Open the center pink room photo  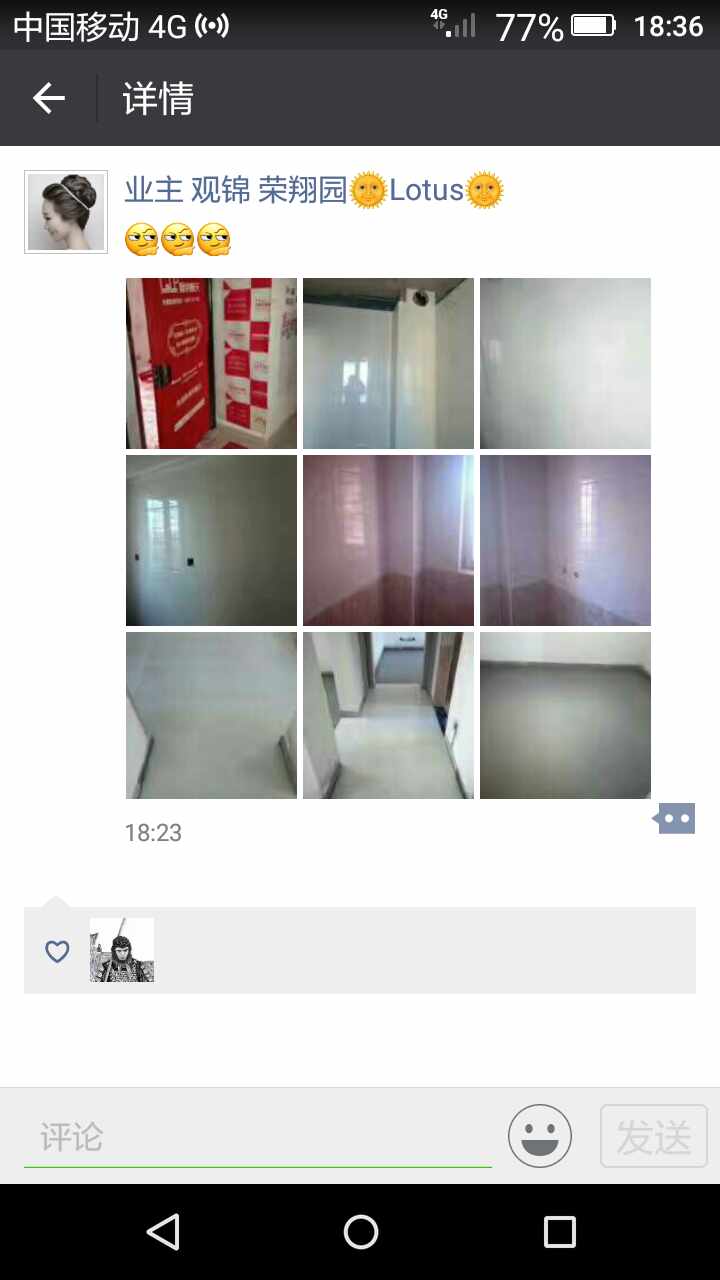[x=388, y=540]
